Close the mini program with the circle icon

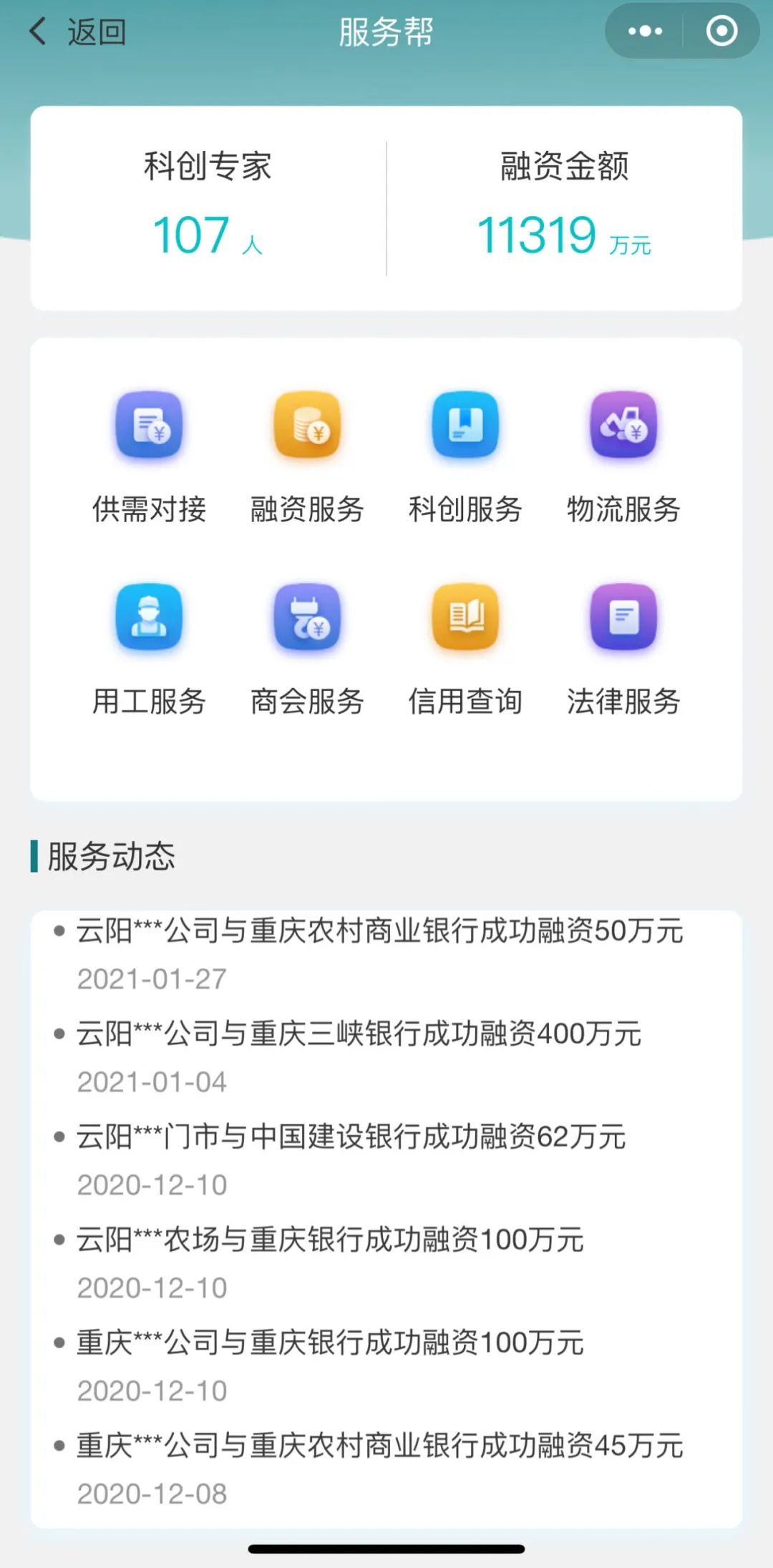point(721,31)
